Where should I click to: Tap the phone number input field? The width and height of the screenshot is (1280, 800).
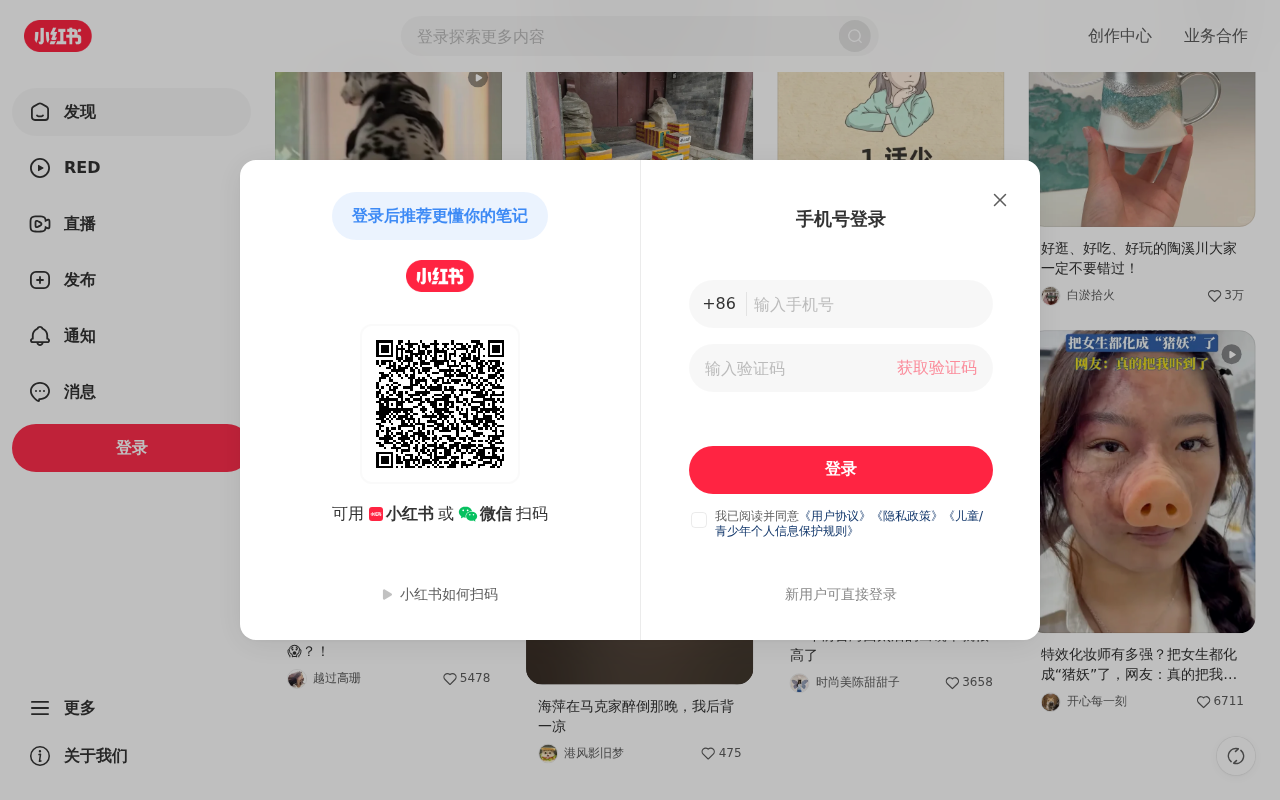(865, 304)
